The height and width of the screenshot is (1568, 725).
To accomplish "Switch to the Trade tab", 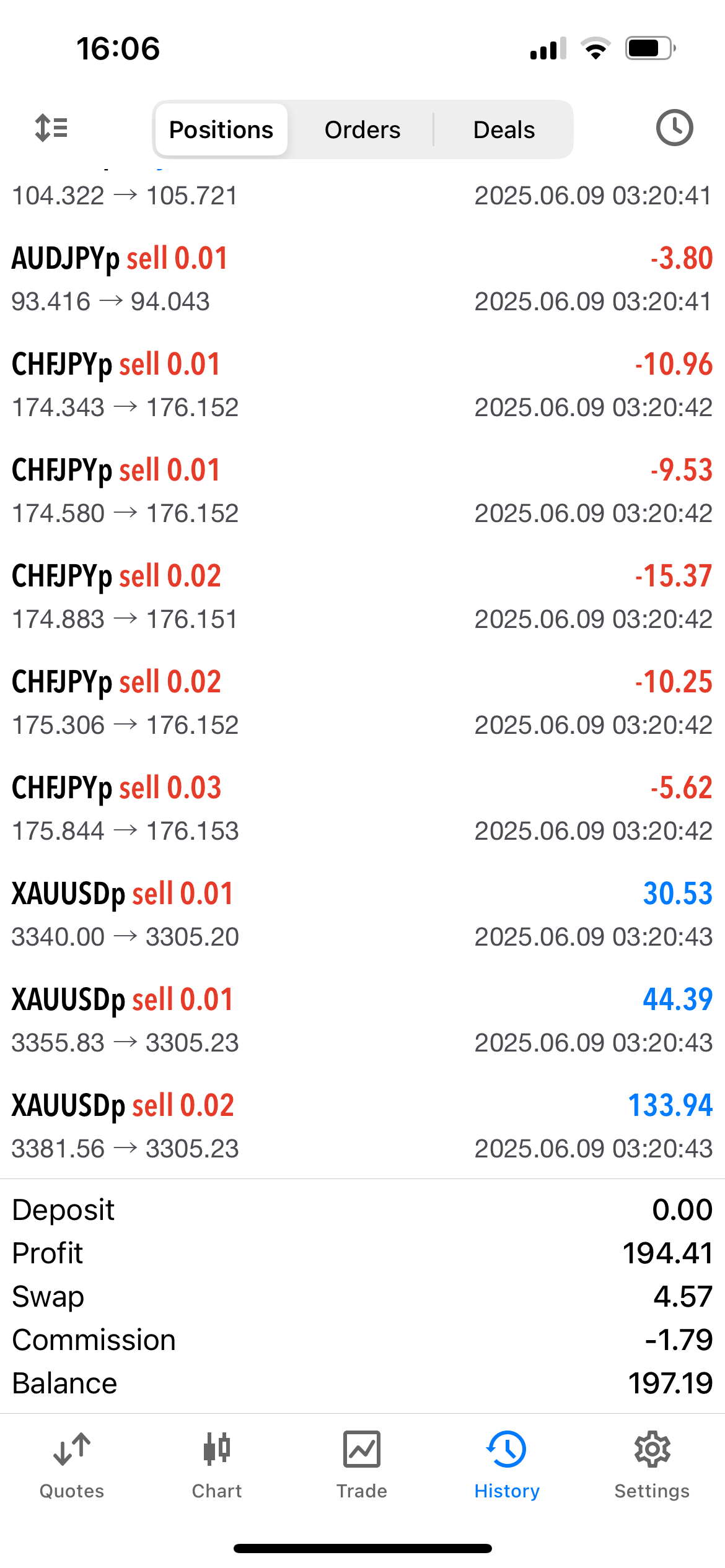I will tap(362, 1465).
